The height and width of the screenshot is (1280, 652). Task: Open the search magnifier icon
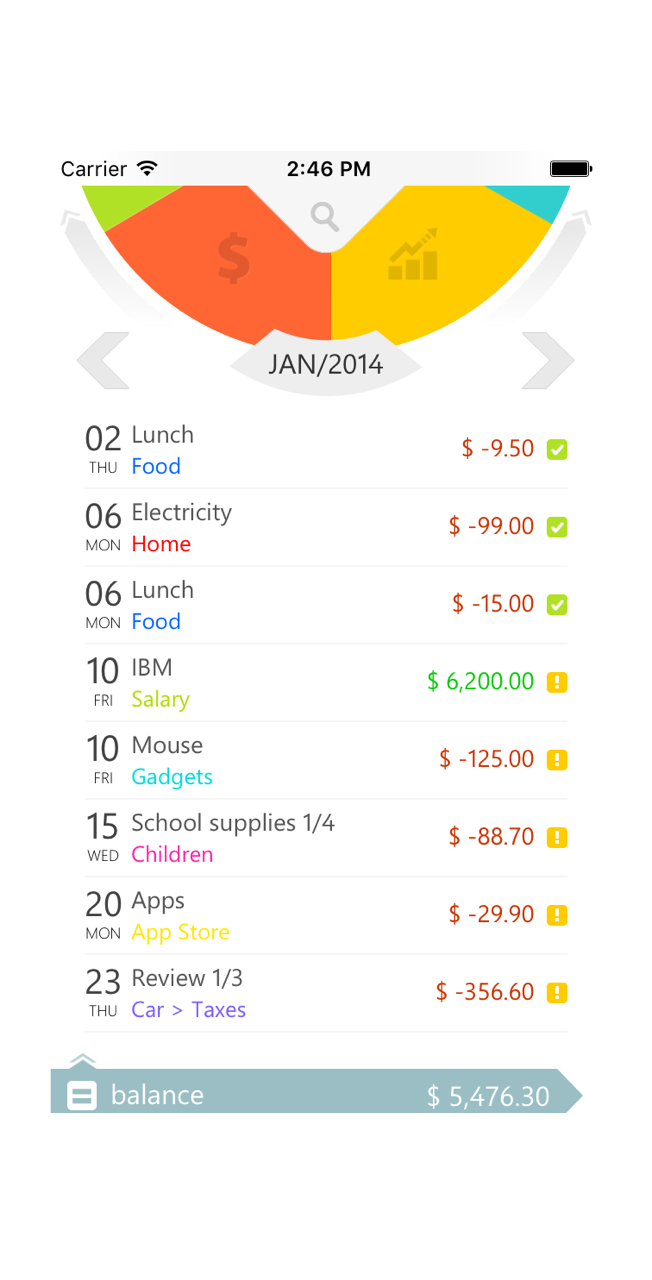(x=324, y=215)
